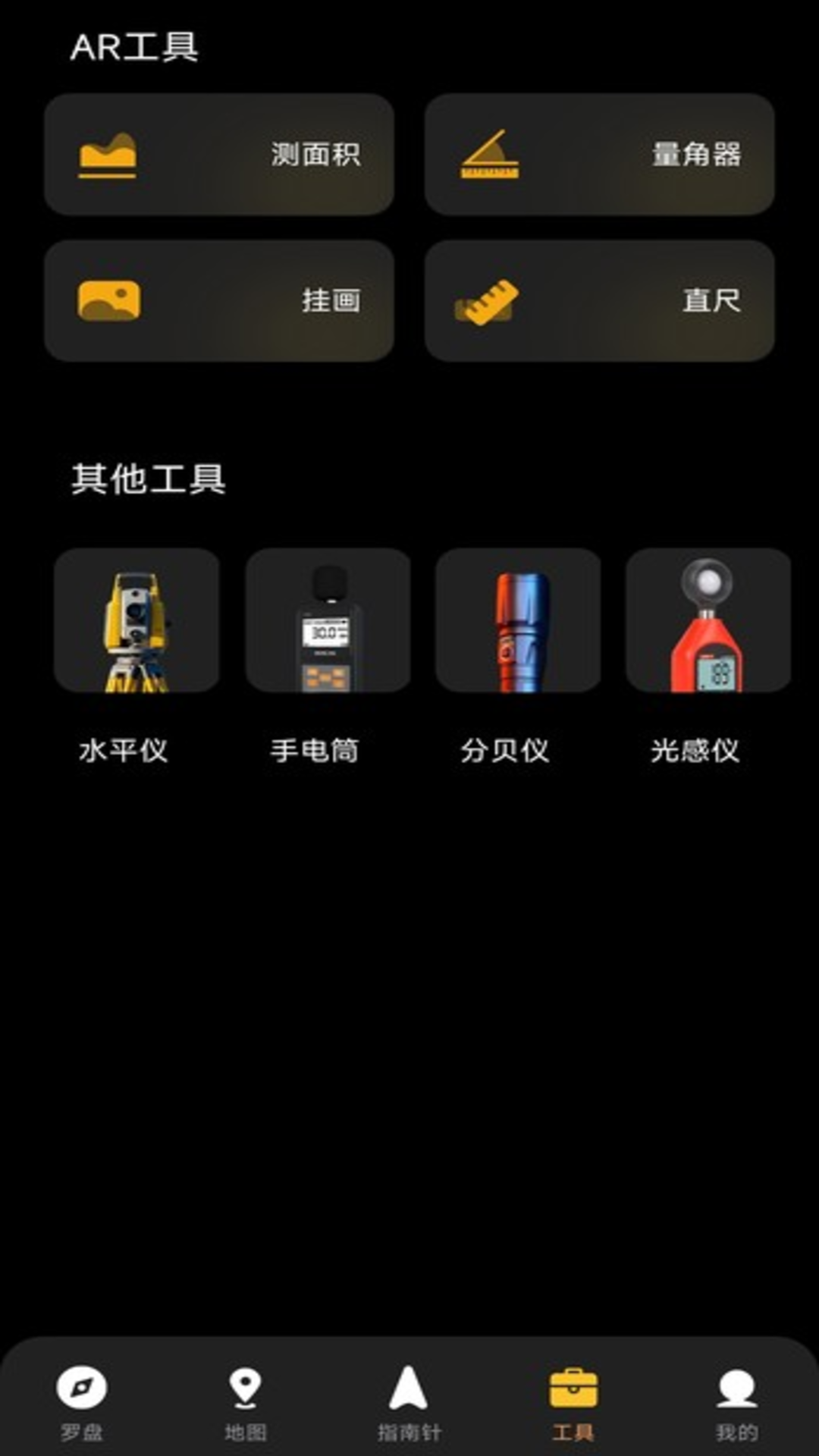Select the 工具 tools tab

coord(573,1403)
